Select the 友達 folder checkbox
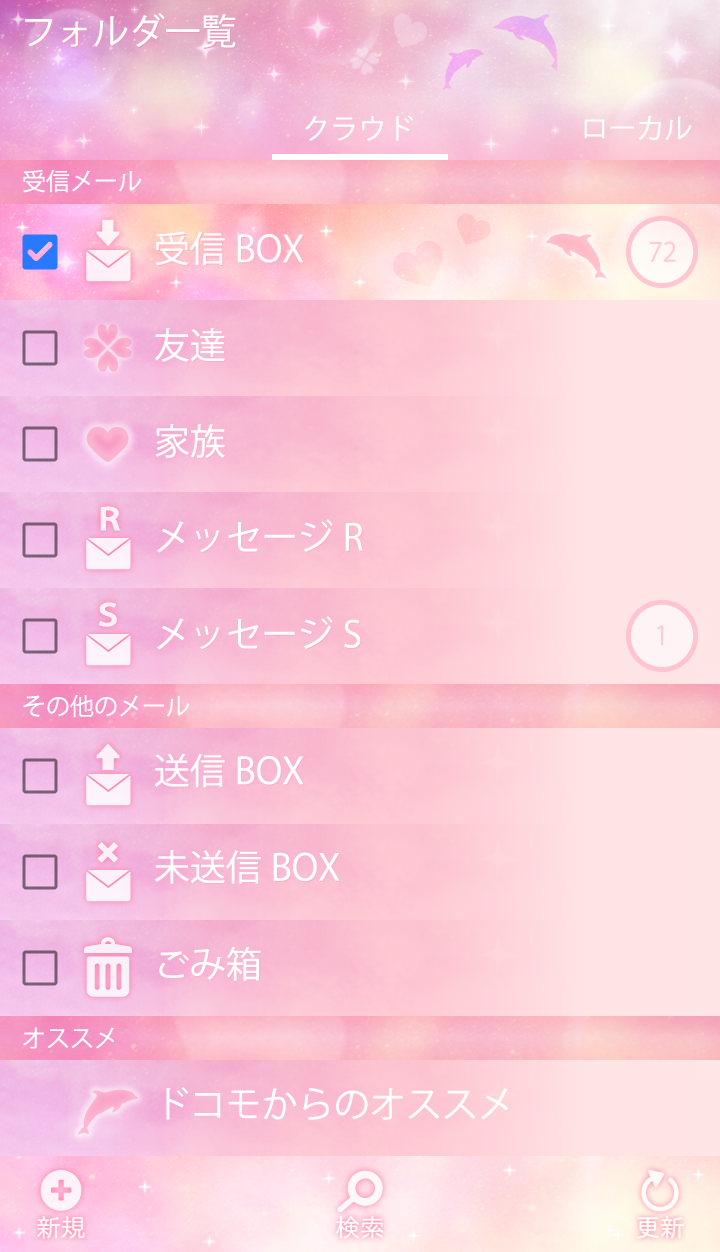Viewport: 720px width, 1252px height. pyautogui.click(x=40, y=348)
